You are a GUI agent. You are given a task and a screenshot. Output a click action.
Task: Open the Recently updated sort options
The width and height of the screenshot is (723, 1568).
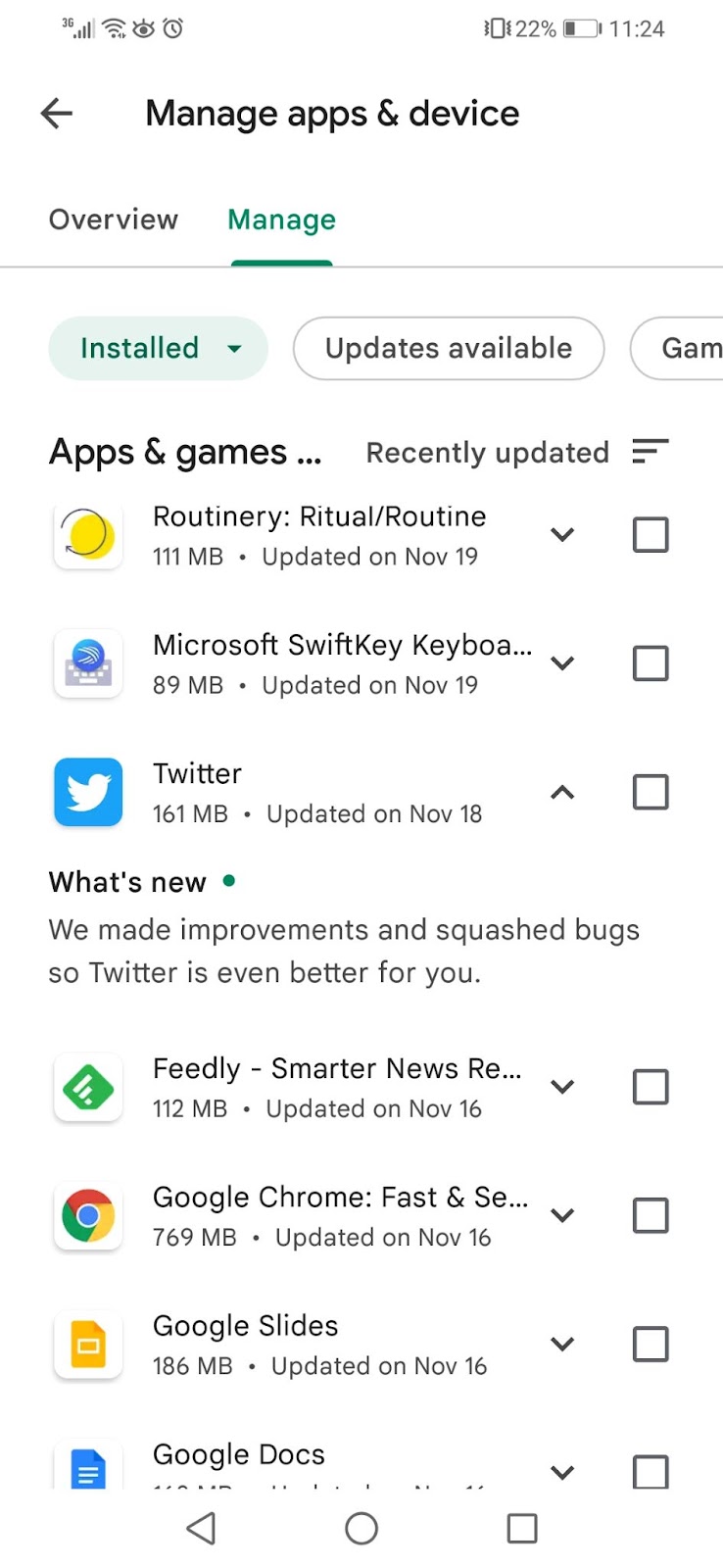pos(517,452)
